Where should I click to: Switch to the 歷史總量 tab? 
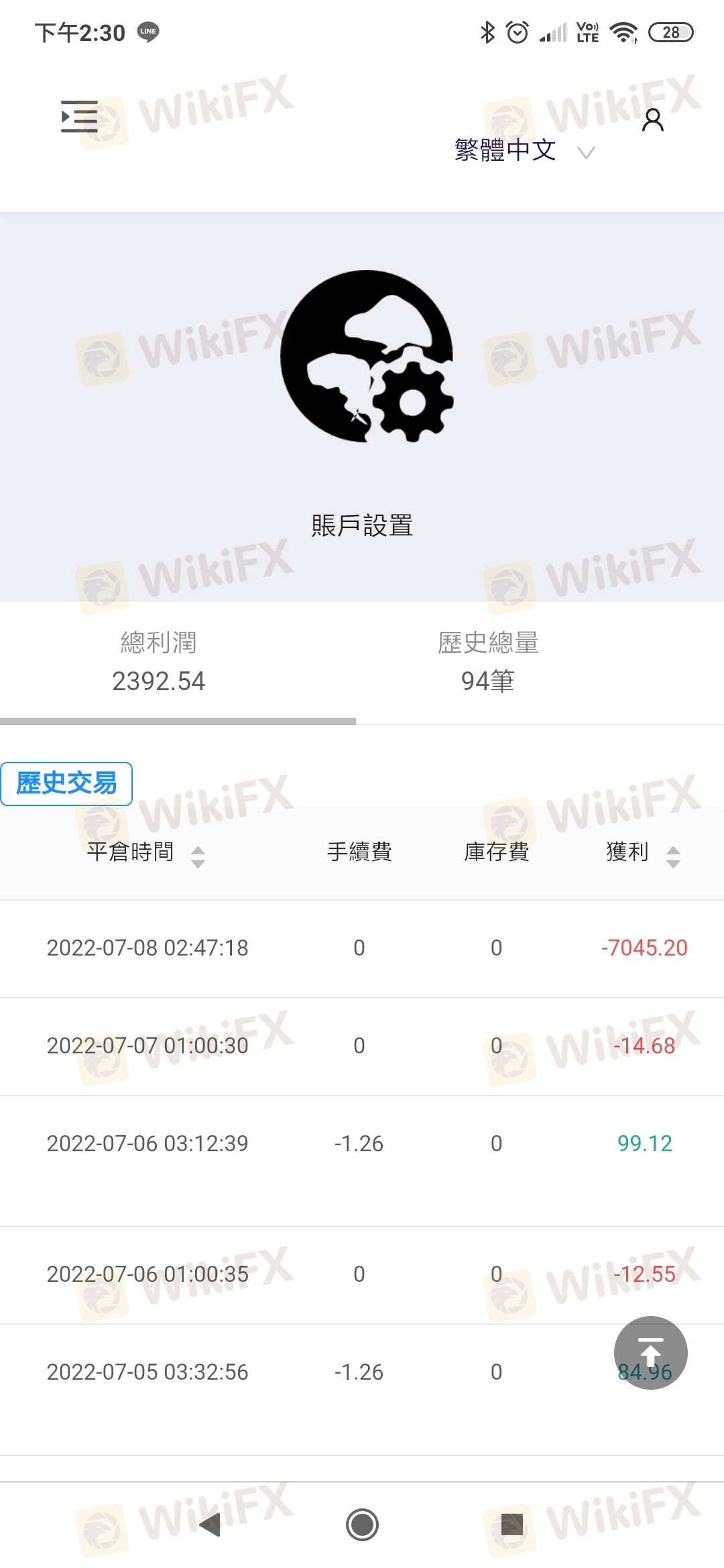click(x=488, y=662)
